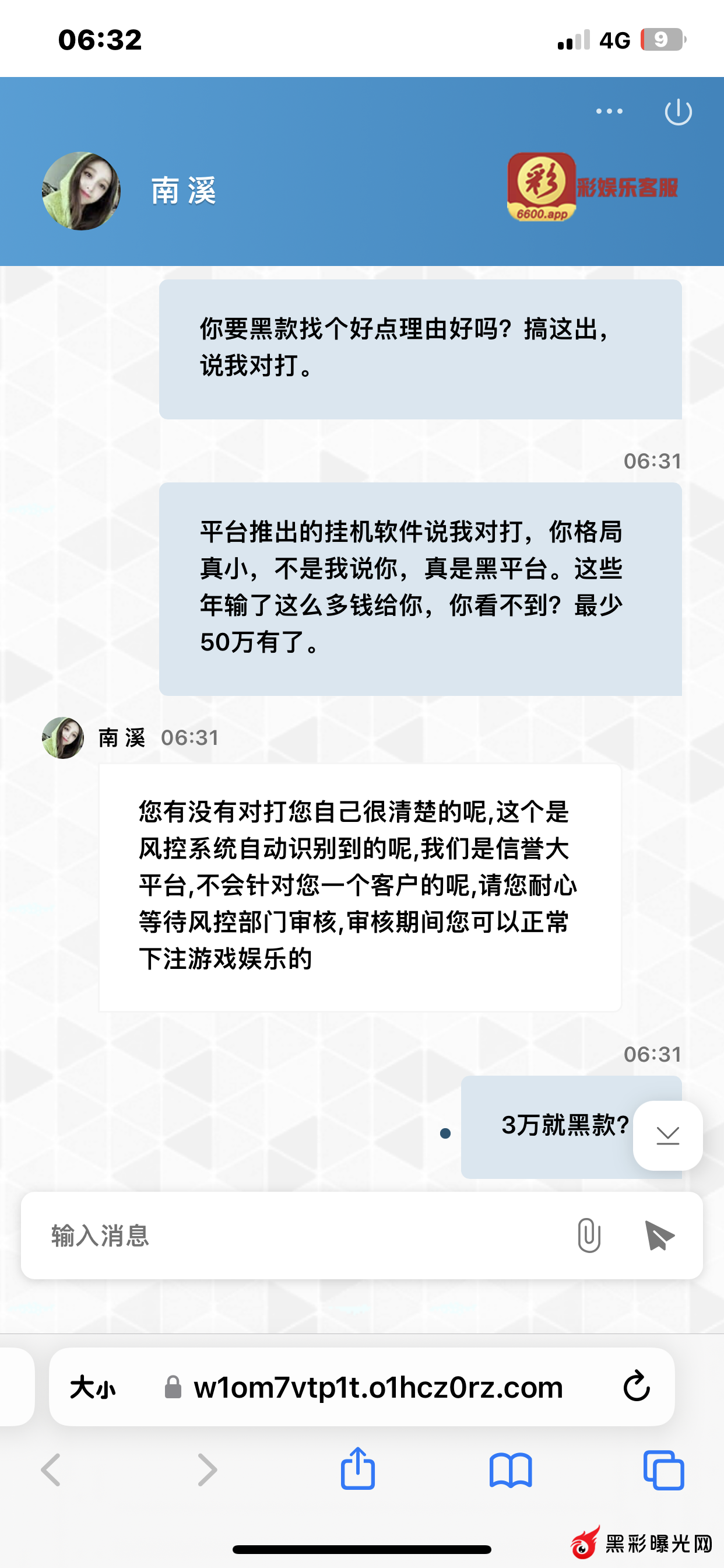Open the Safari bookmarks book icon
724x1568 pixels.
(511, 1470)
